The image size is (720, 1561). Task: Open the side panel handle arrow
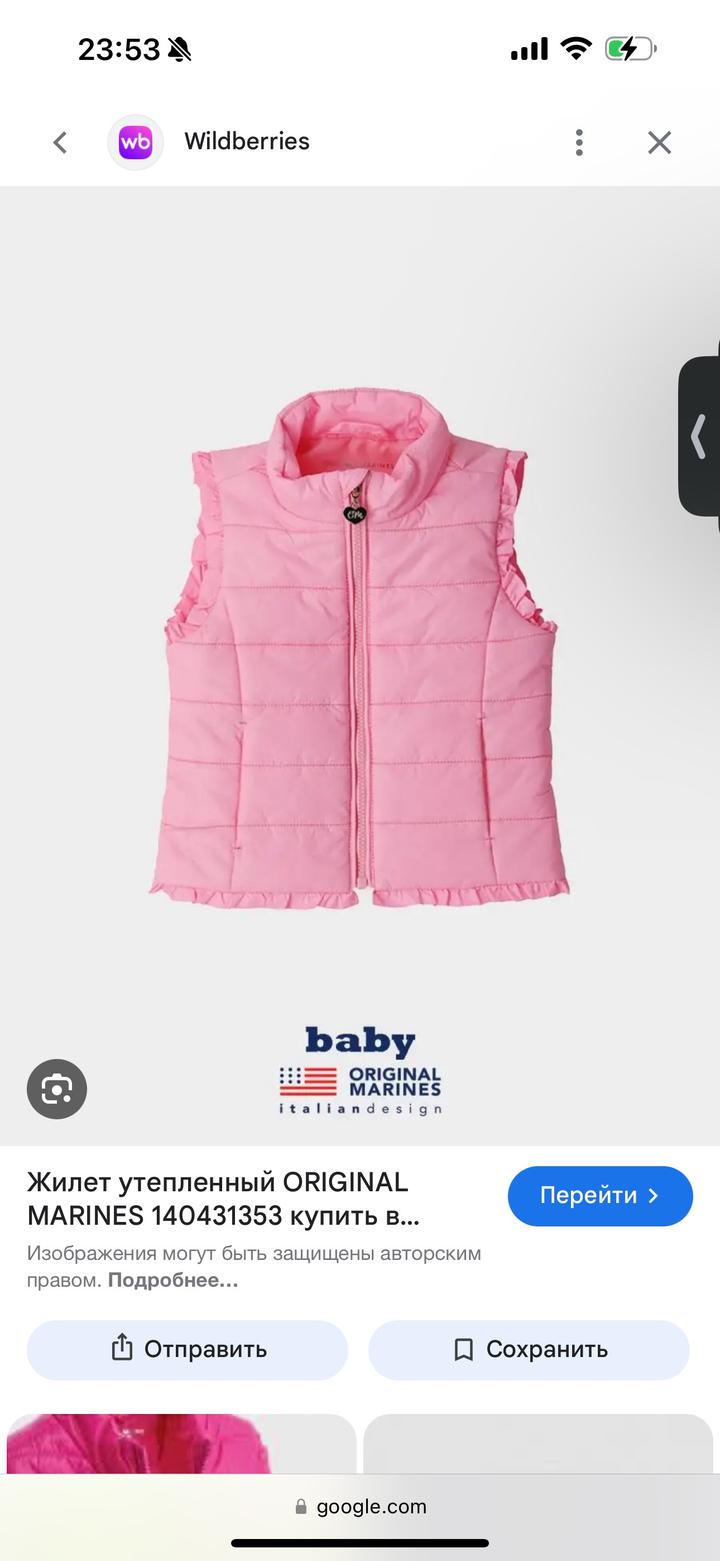point(699,436)
